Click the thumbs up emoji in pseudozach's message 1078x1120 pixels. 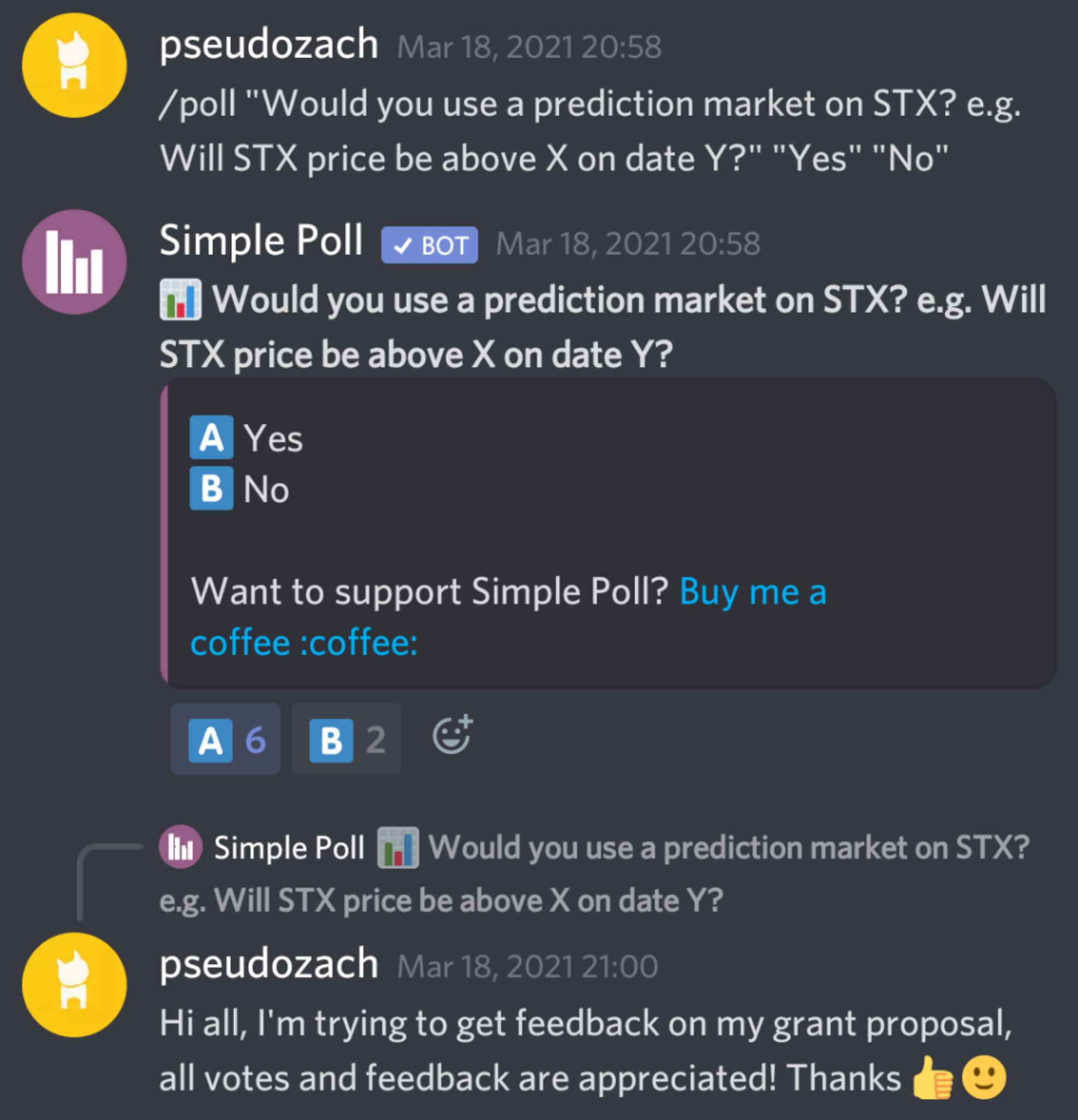pos(931,1077)
